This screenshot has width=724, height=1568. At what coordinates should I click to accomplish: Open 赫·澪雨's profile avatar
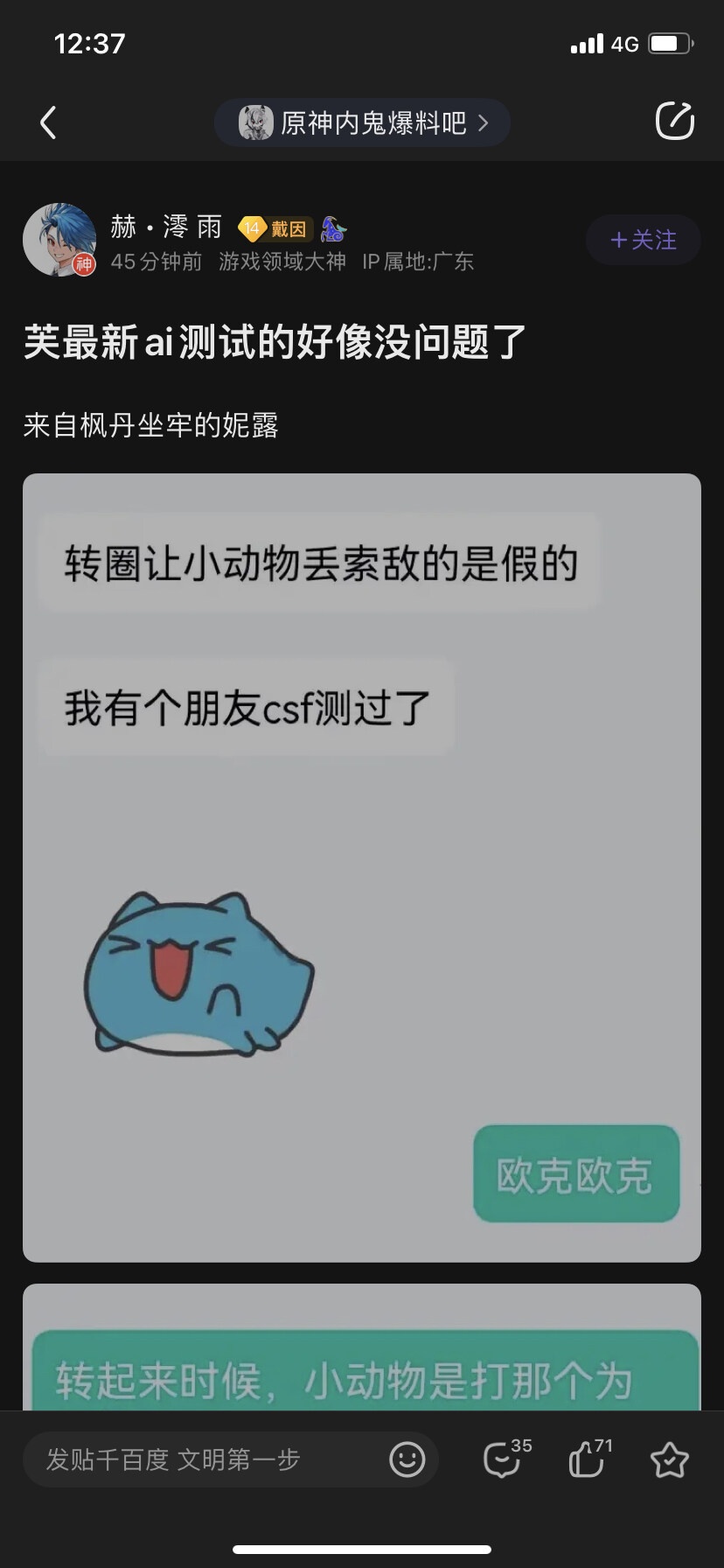pos(59,240)
